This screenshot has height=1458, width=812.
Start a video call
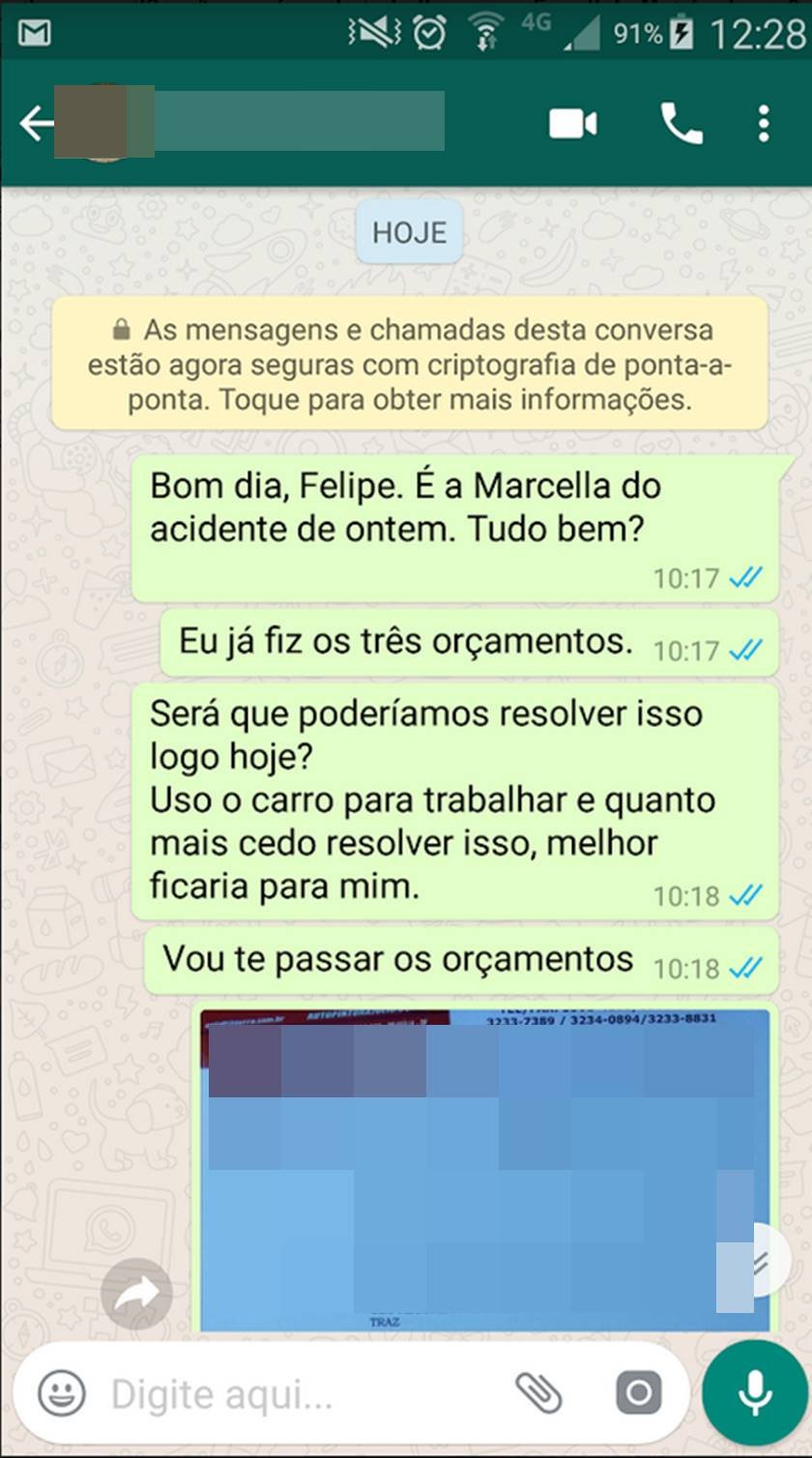click(572, 124)
